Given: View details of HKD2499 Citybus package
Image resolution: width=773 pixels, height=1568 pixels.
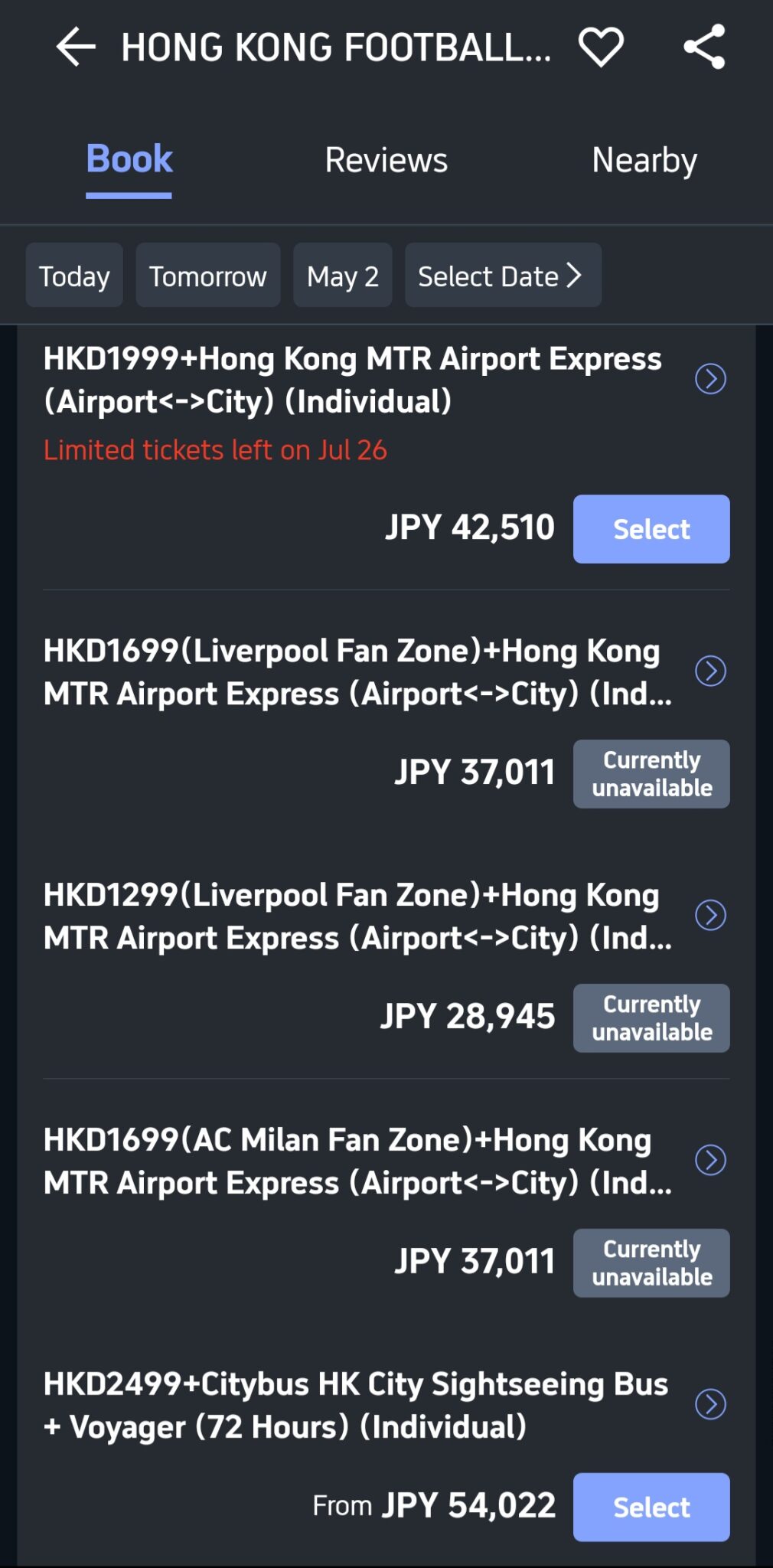Looking at the screenshot, I should (710, 1404).
